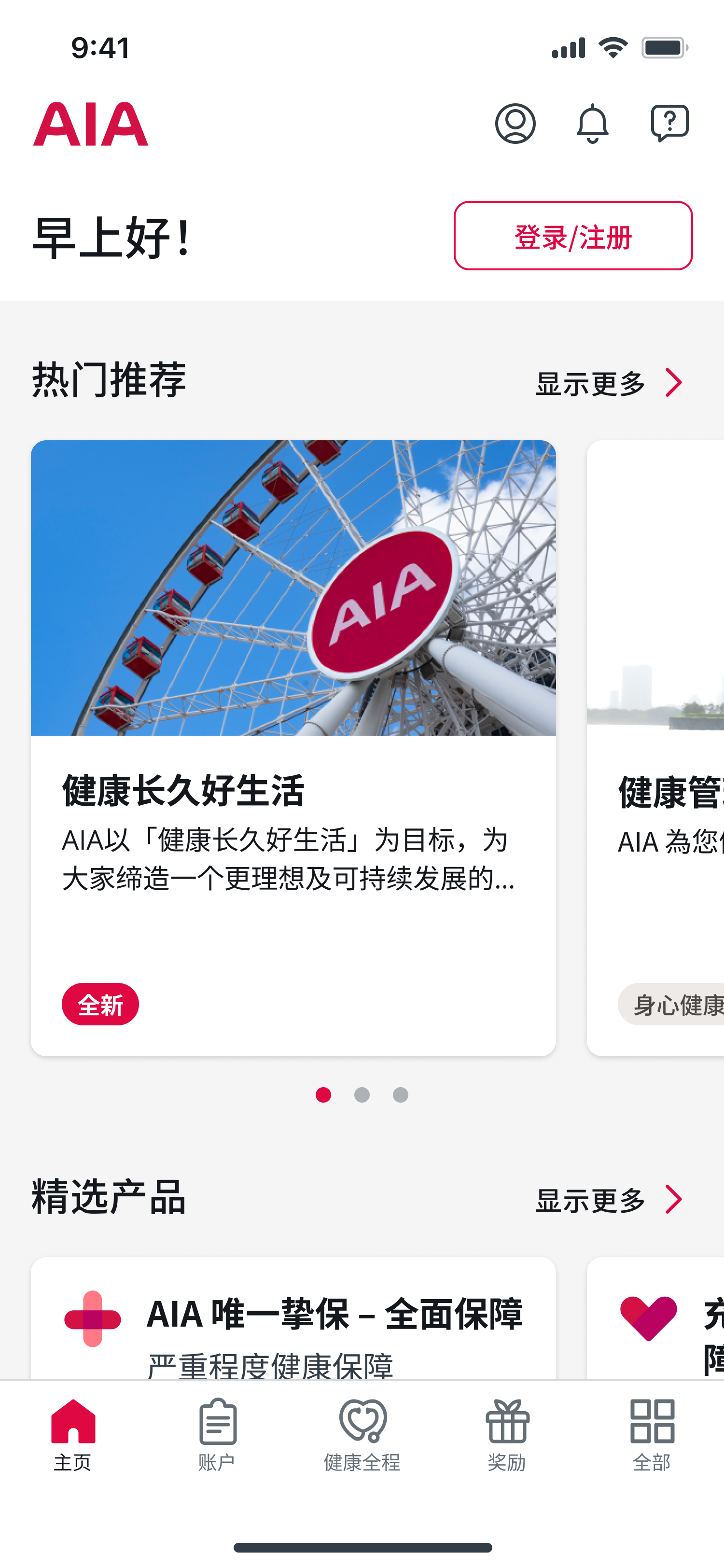Switch to the 主页 tab
This screenshot has height=1568, width=724.
(72, 1435)
